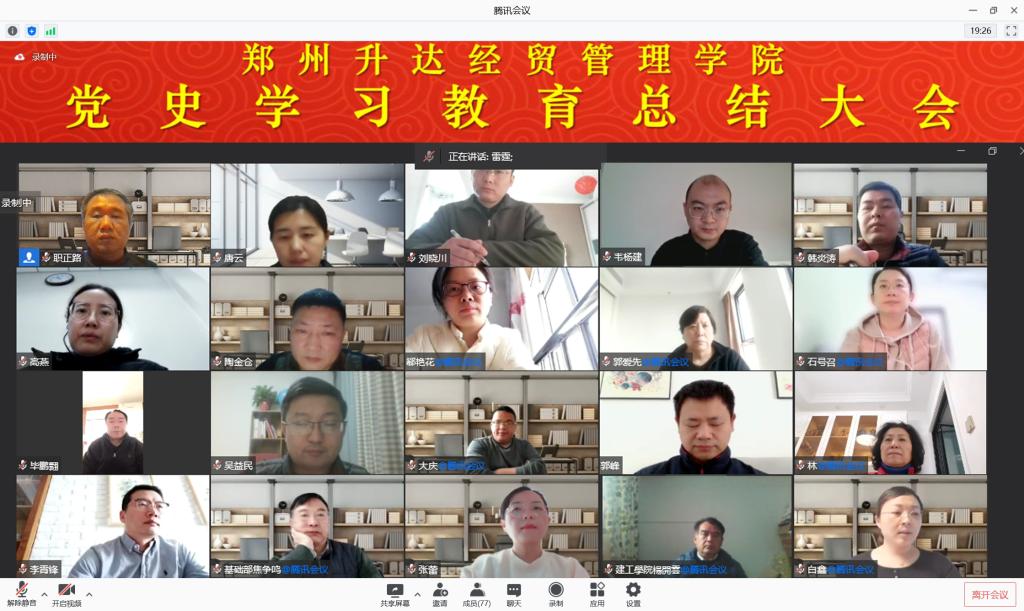Close the Tencent Meeting window
This screenshot has height=611, width=1024.
tap(1012, 10)
